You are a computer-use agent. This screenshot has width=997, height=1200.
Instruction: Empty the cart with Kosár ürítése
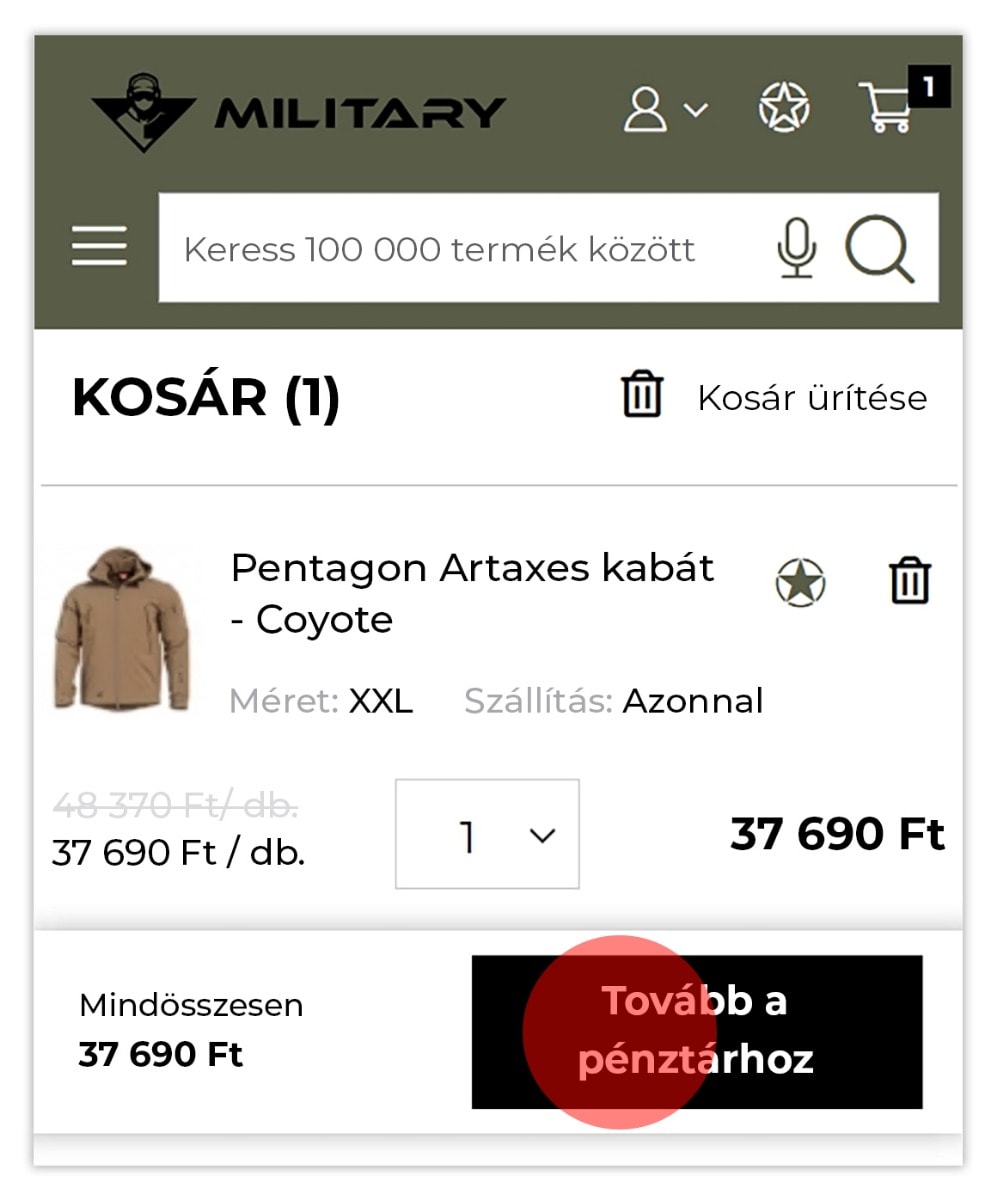point(774,397)
